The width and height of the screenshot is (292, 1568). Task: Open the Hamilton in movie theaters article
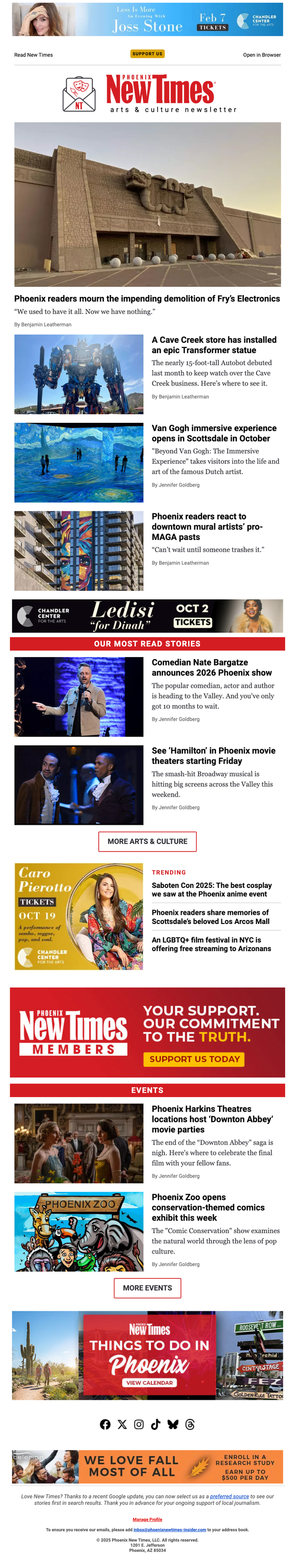[x=213, y=755]
